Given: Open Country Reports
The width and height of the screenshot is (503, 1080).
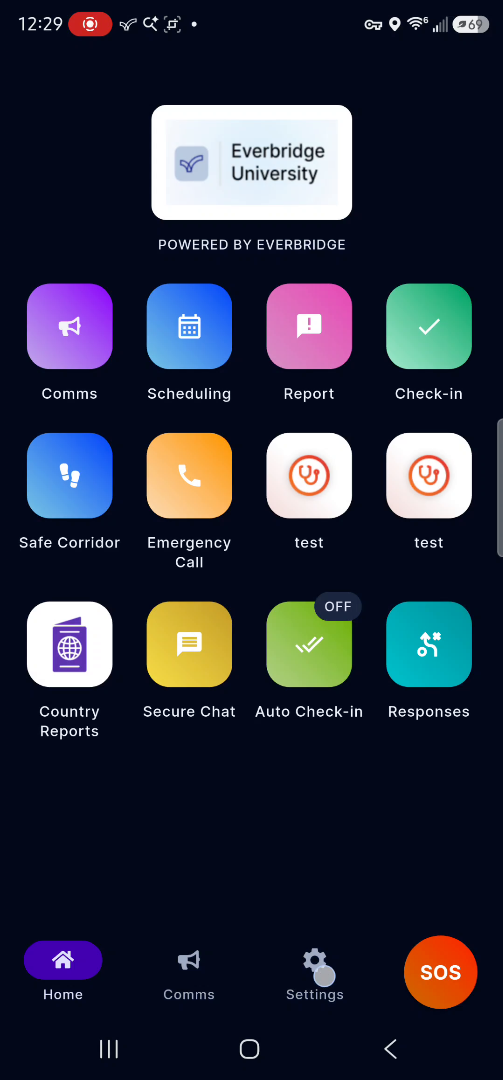Looking at the screenshot, I should [x=70, y=644].
